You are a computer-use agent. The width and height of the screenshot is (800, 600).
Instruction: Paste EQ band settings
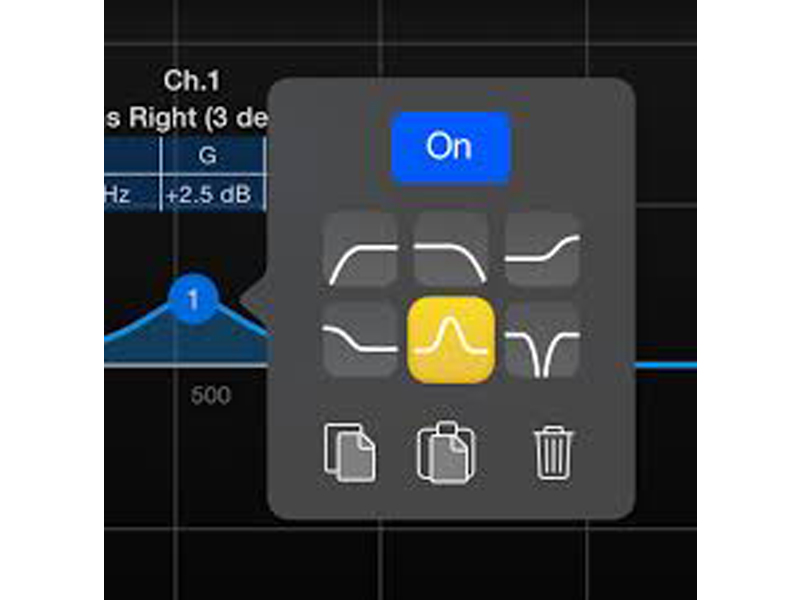pyautogui.click(x=446, y=452)
